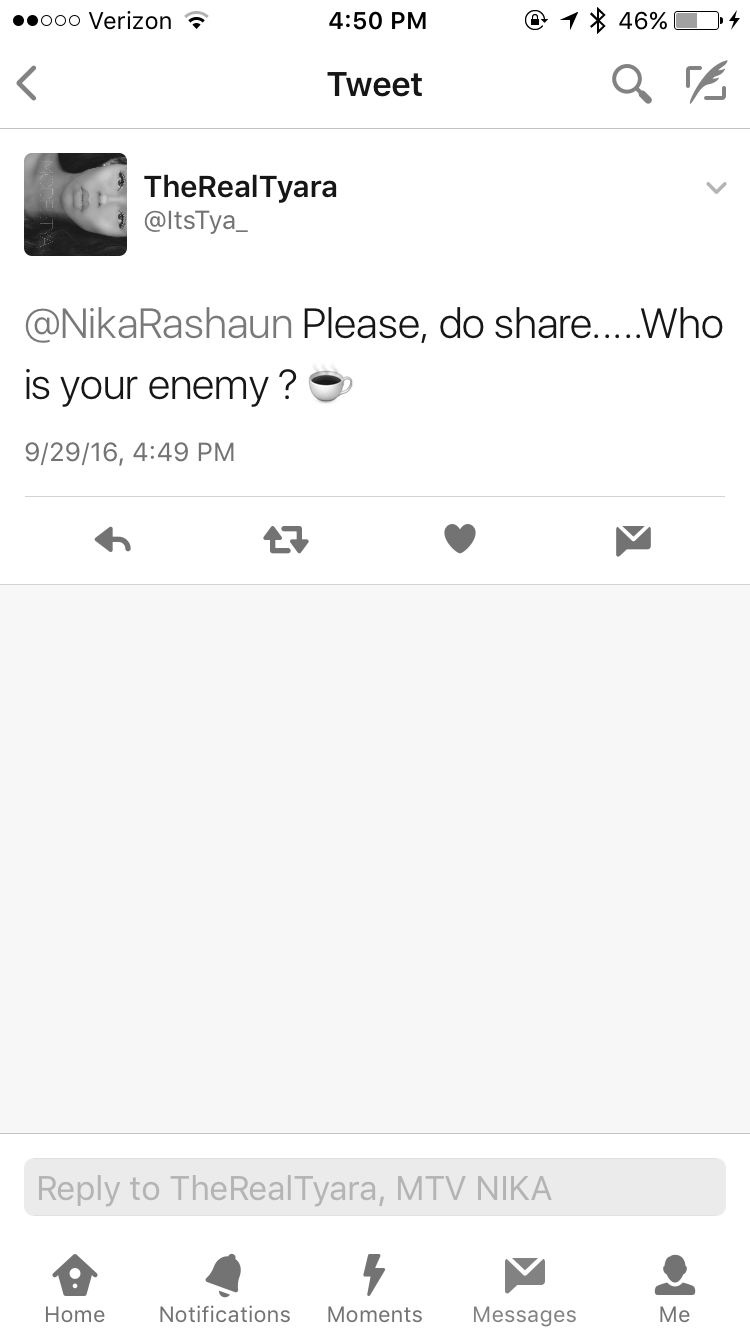
Task: Share tweet via direct message icon
Action: pyautogui.click(x=633, y=541)
